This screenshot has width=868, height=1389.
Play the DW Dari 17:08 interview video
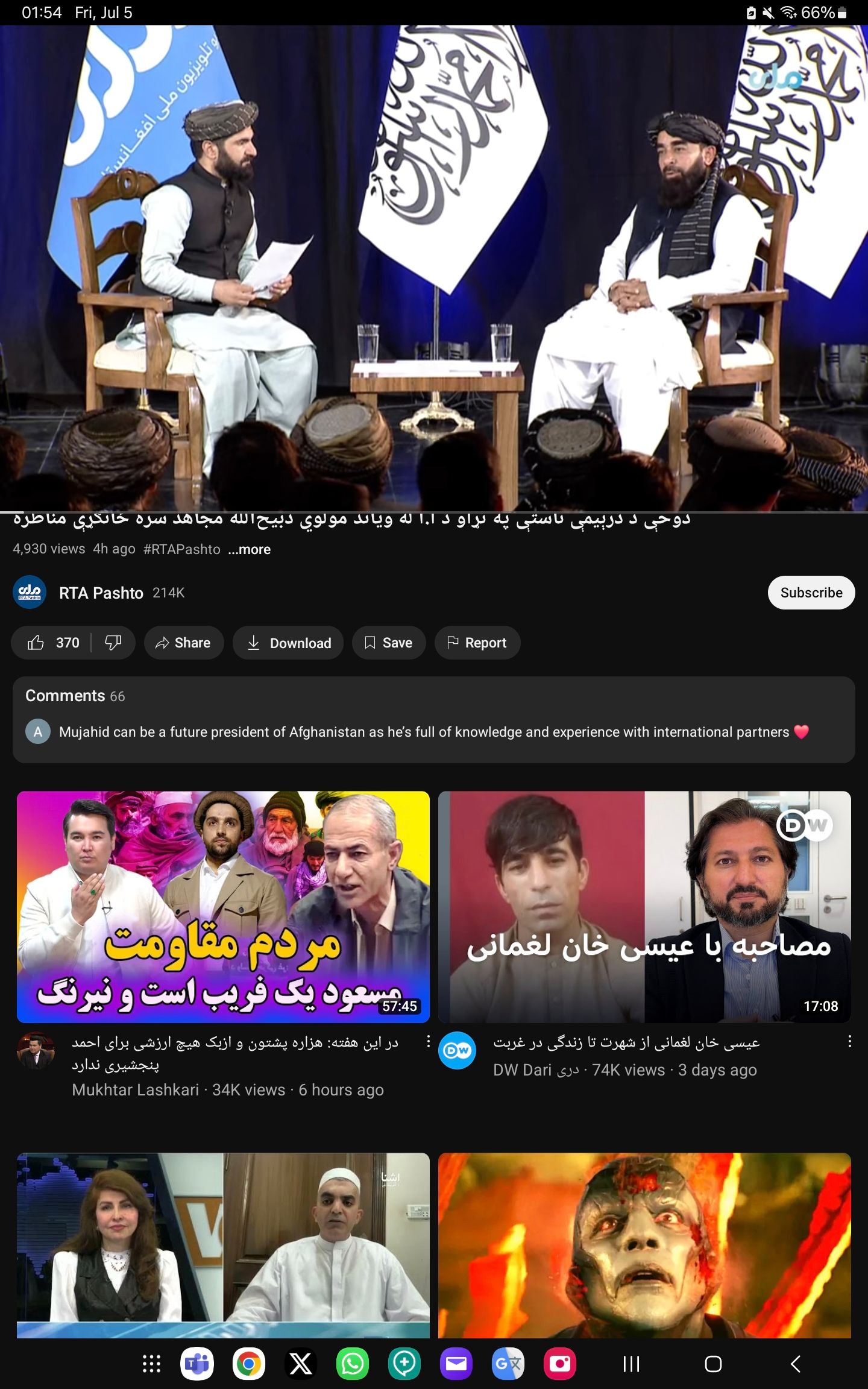[644, 906]
